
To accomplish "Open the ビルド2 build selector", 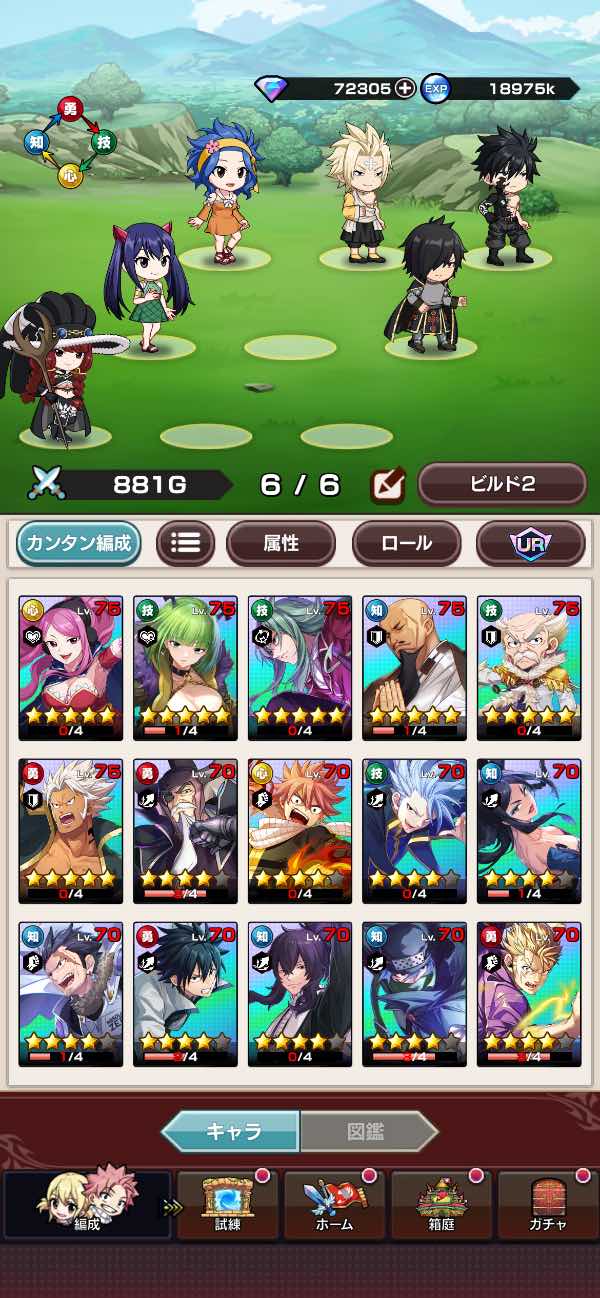I will pos(502,484).
